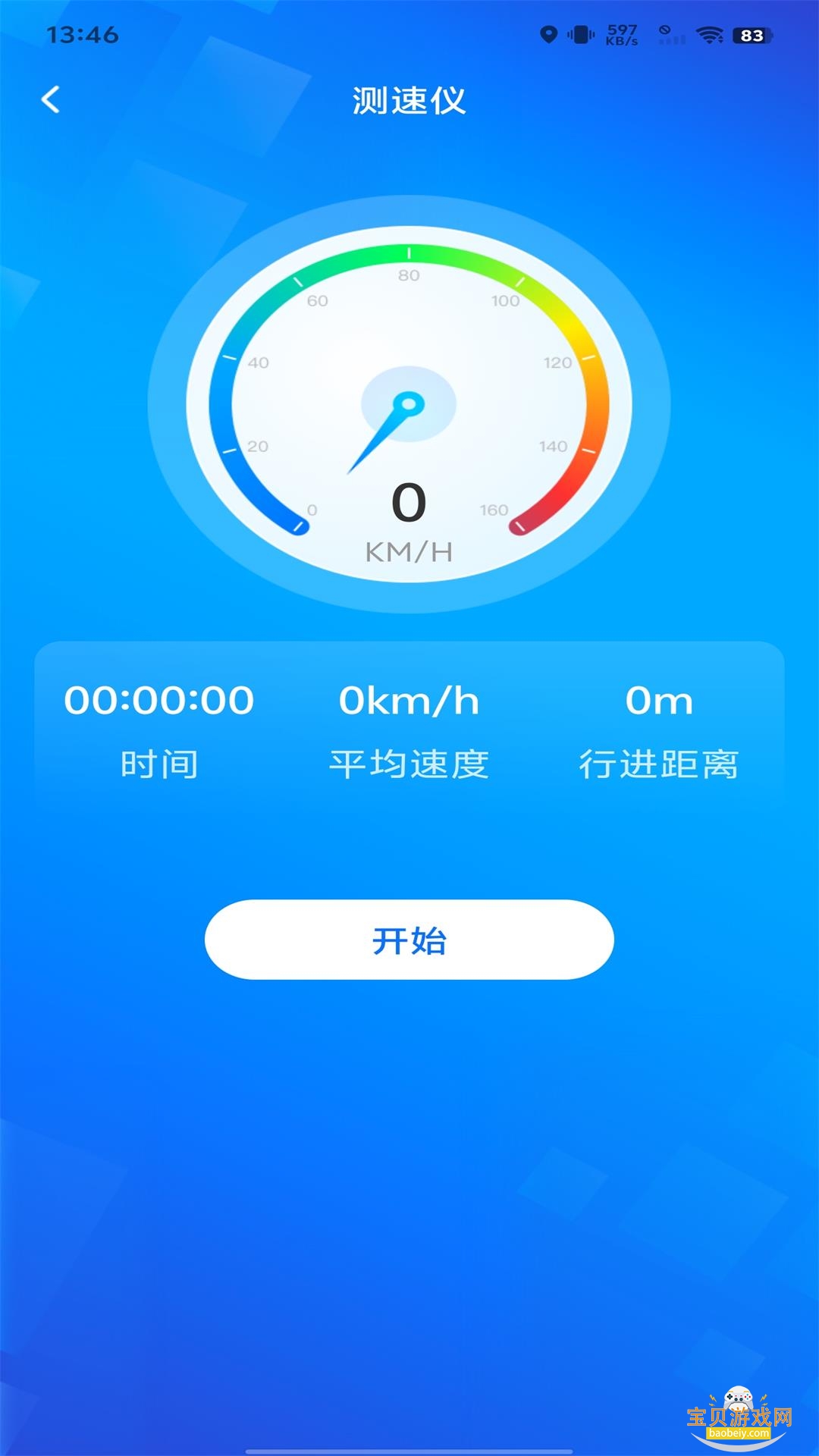The width and height of the screenshot is (819, 1456).
Task: Tap the 00:00:00 time value
Action: pyautogui.click(x=159, y=701)
